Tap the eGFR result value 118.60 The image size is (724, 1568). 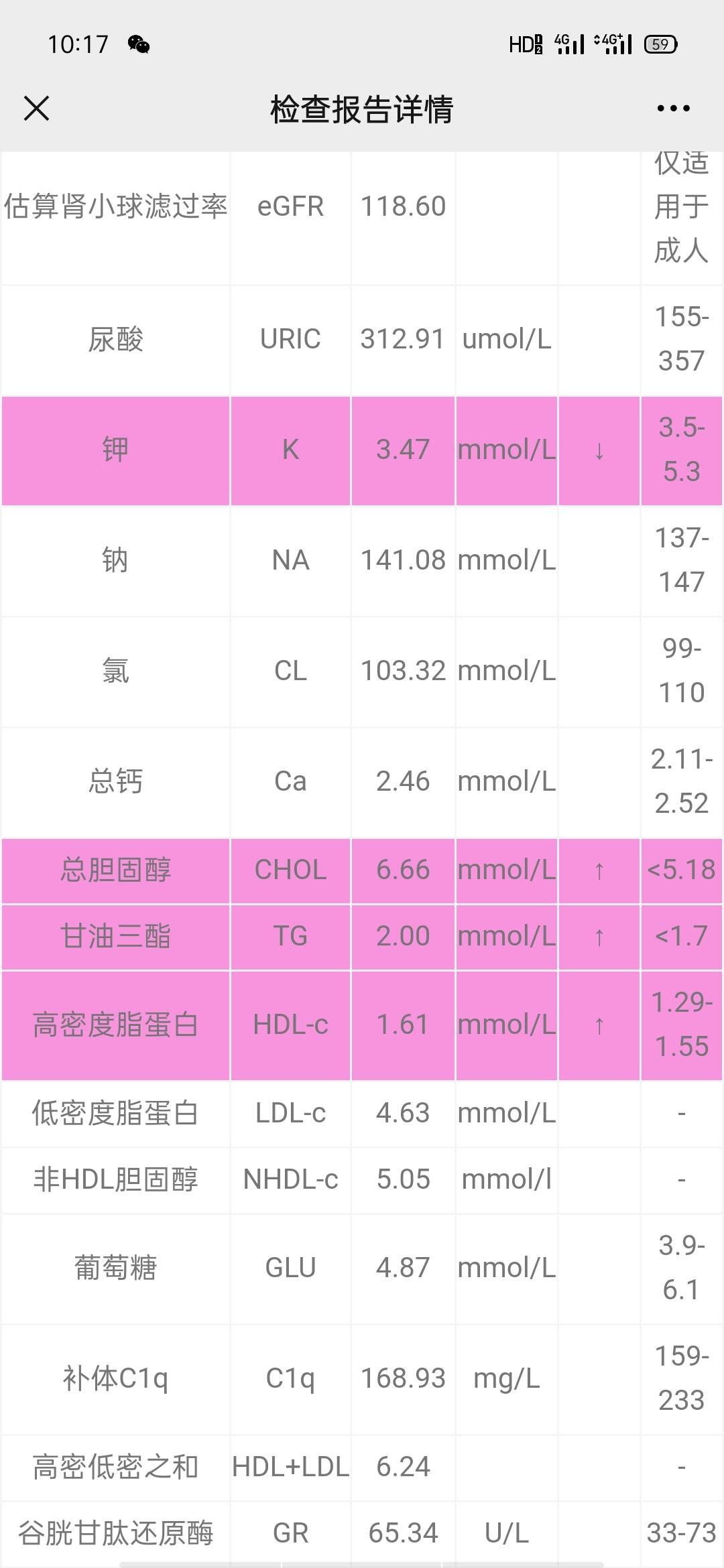[x=402, y=206]
